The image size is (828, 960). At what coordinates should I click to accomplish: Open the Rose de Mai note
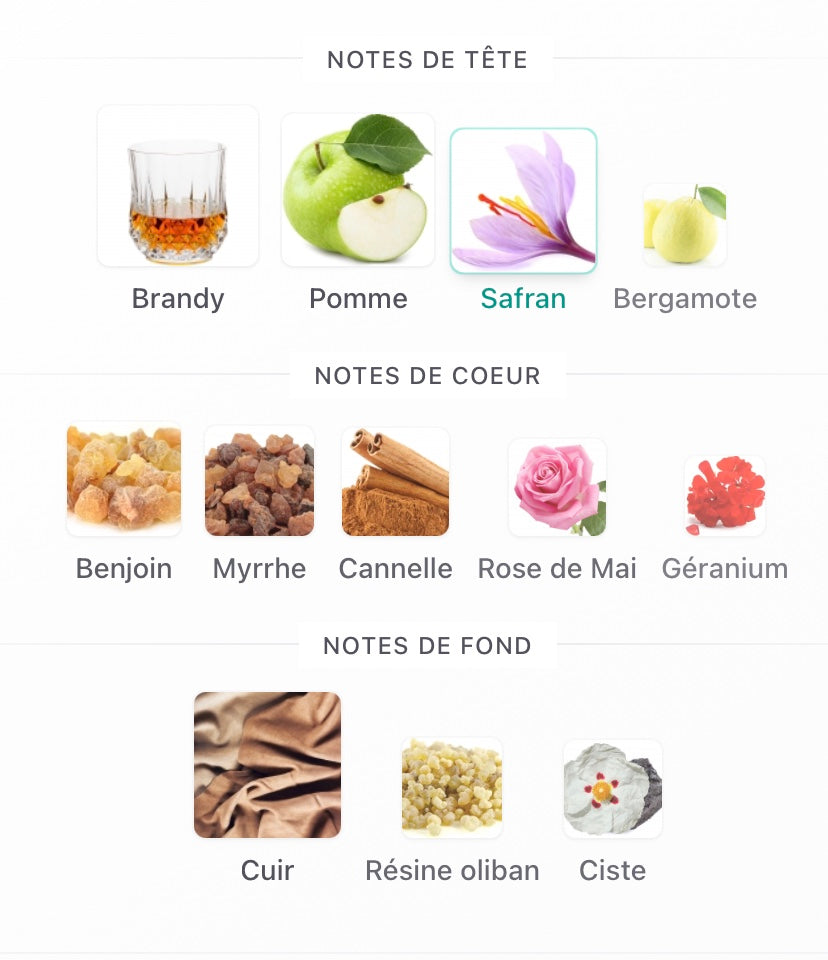pos(557,487)
